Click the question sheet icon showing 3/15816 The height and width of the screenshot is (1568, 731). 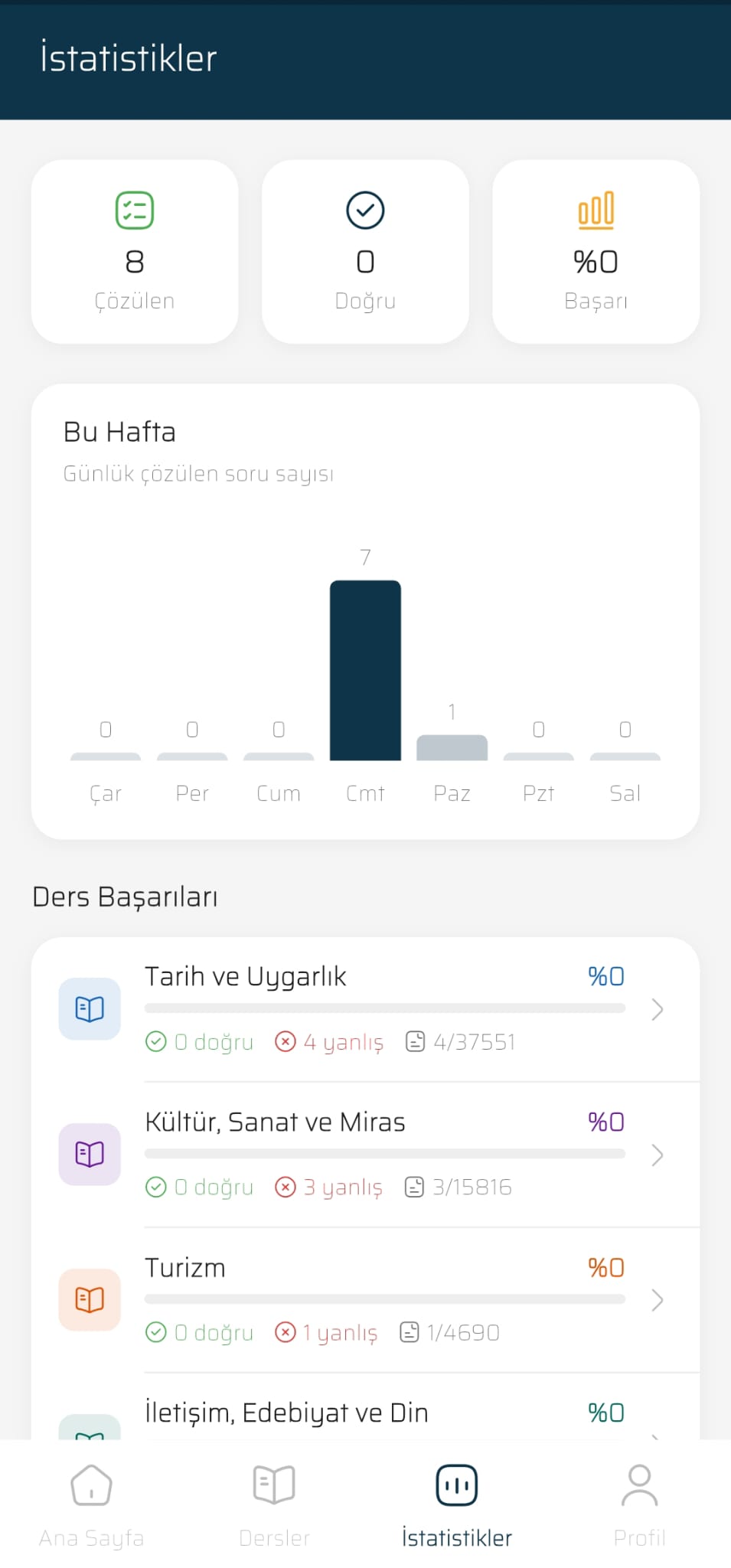414,1187
